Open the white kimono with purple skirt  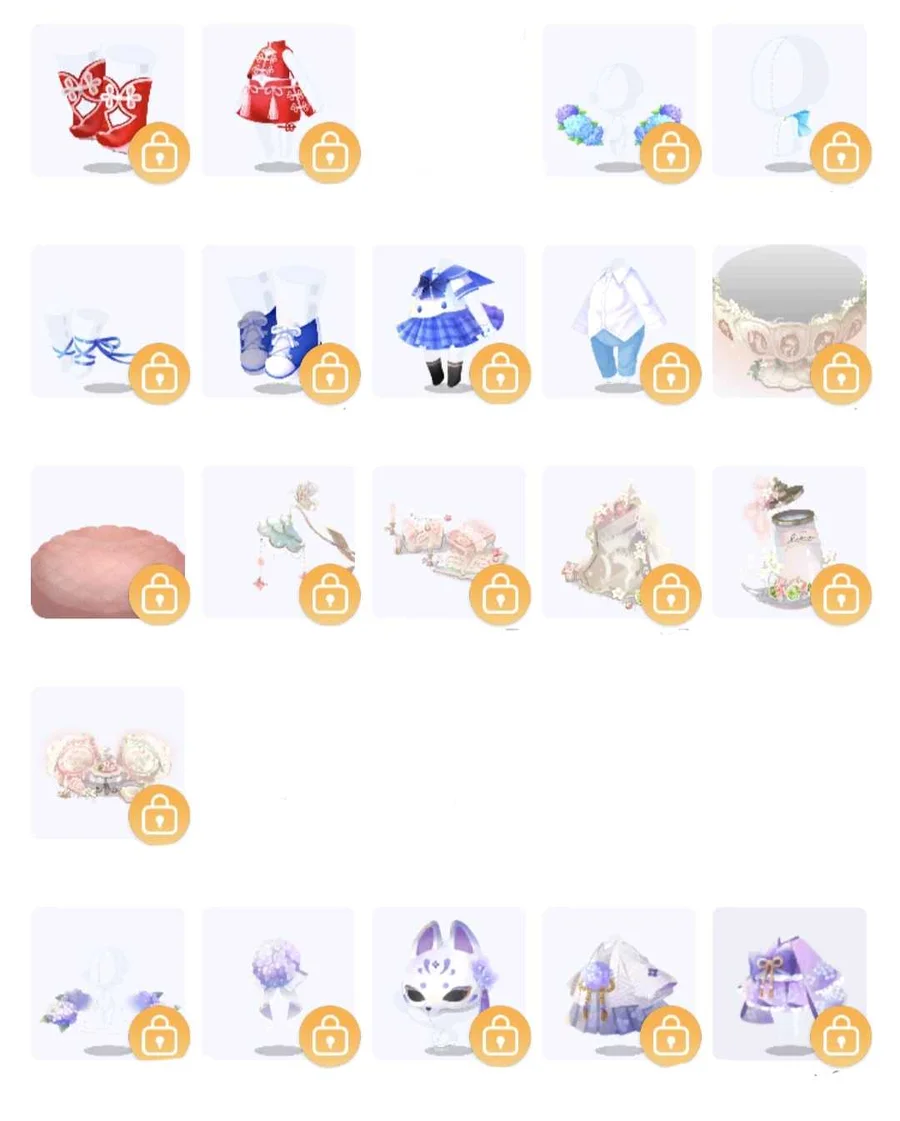(x=618, y=983)
